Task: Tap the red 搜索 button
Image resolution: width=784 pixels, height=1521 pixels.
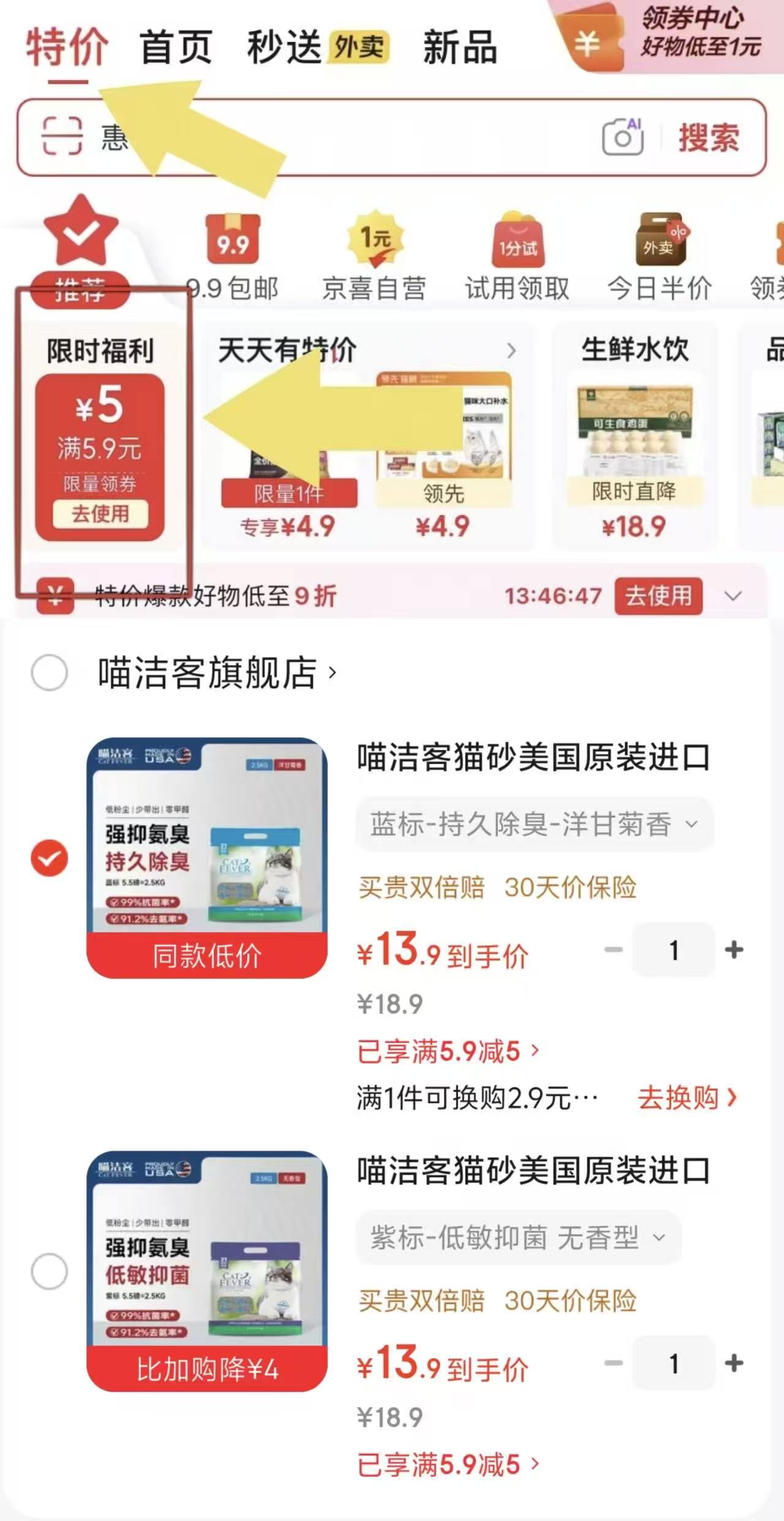Action: pyautogui.click(x=709, y=137)
